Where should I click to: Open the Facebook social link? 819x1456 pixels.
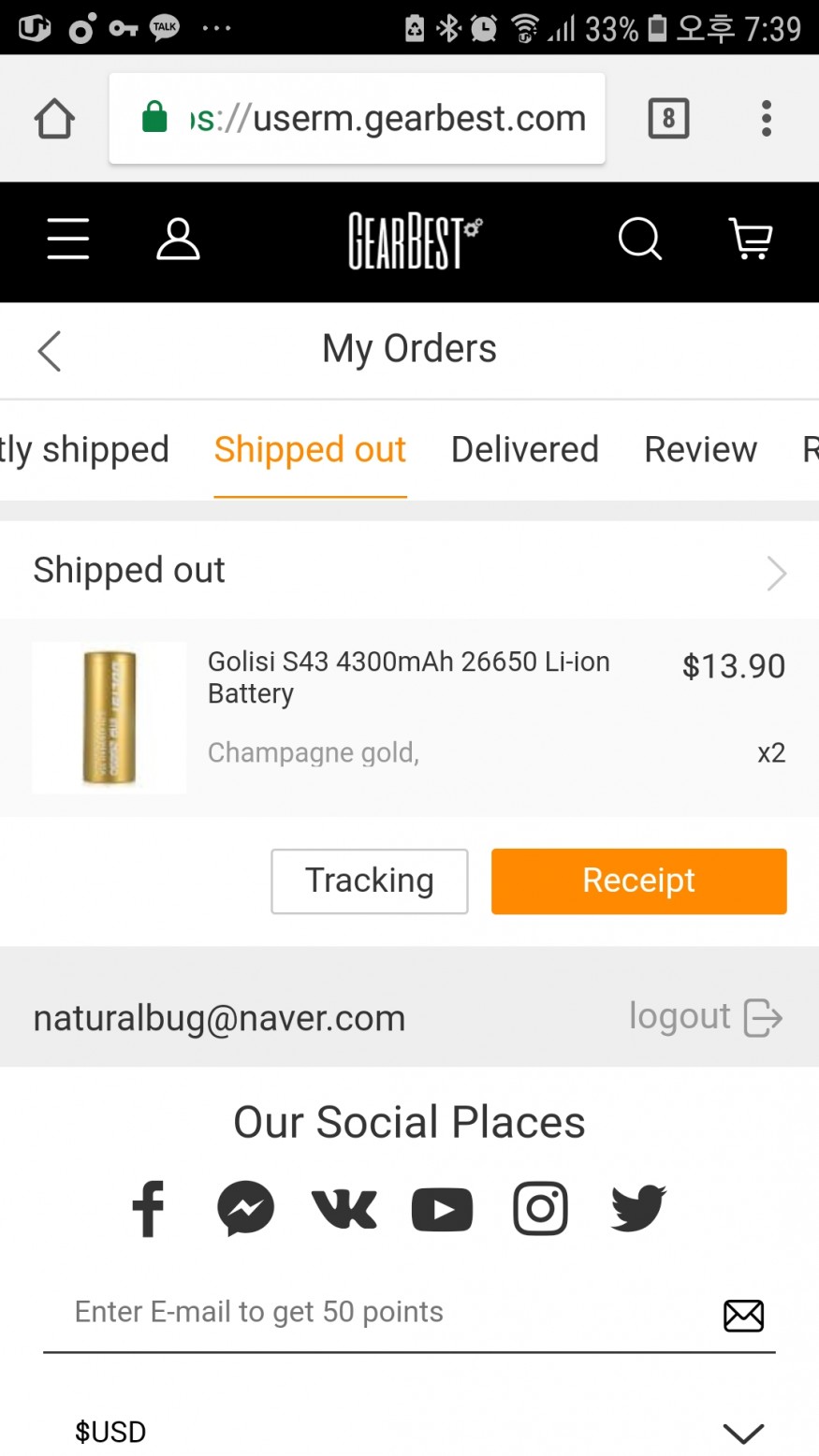click(148, 1208)
